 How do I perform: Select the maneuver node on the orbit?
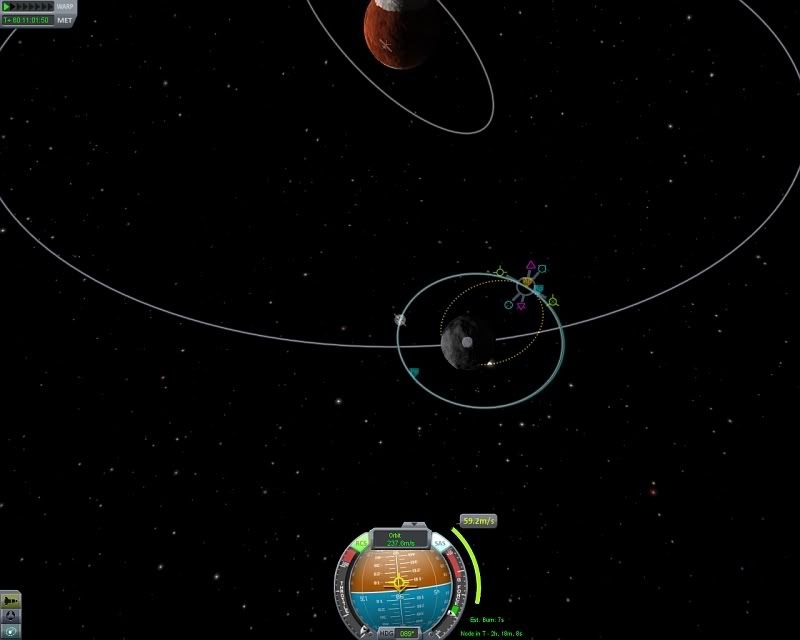pos(526,283)
